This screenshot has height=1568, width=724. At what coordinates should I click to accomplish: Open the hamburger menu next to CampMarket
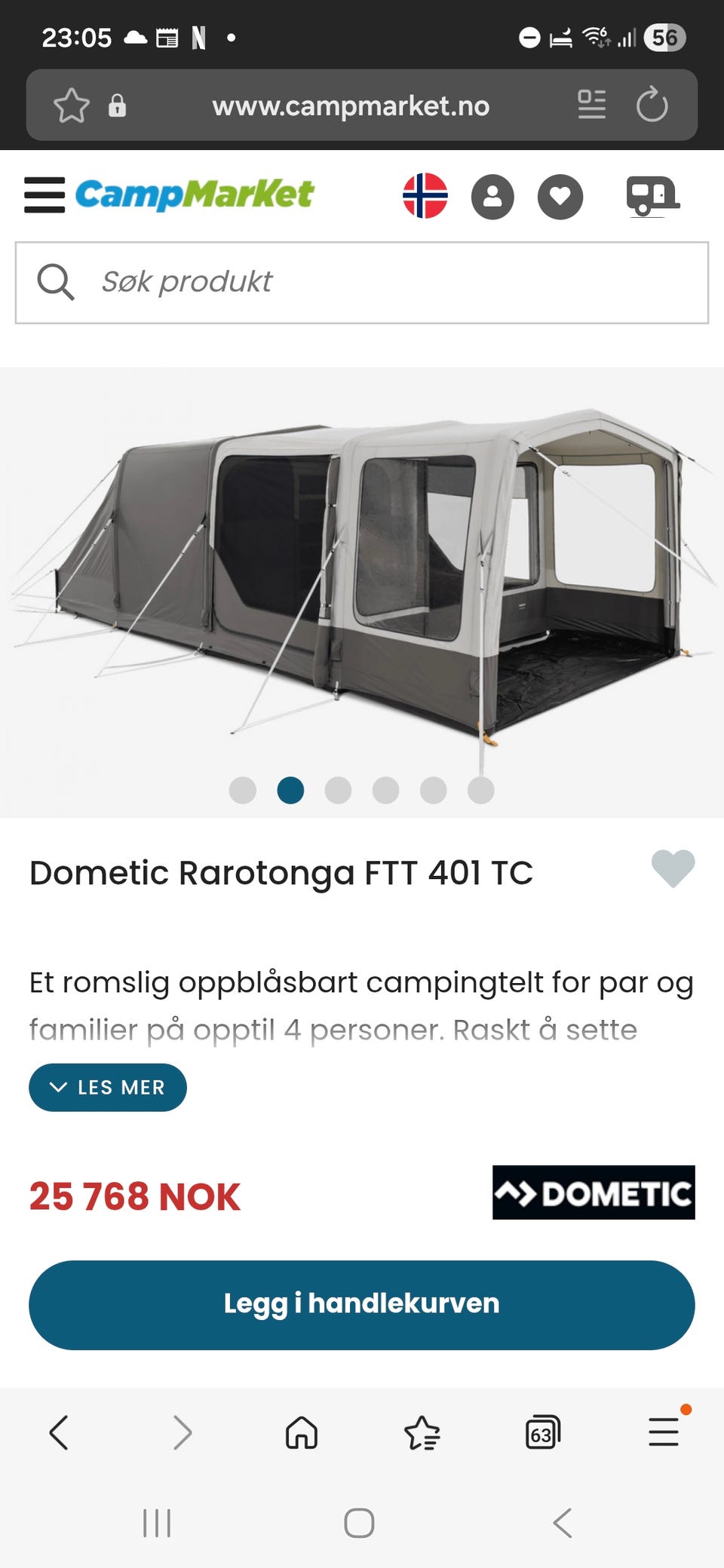pos(44,195)
